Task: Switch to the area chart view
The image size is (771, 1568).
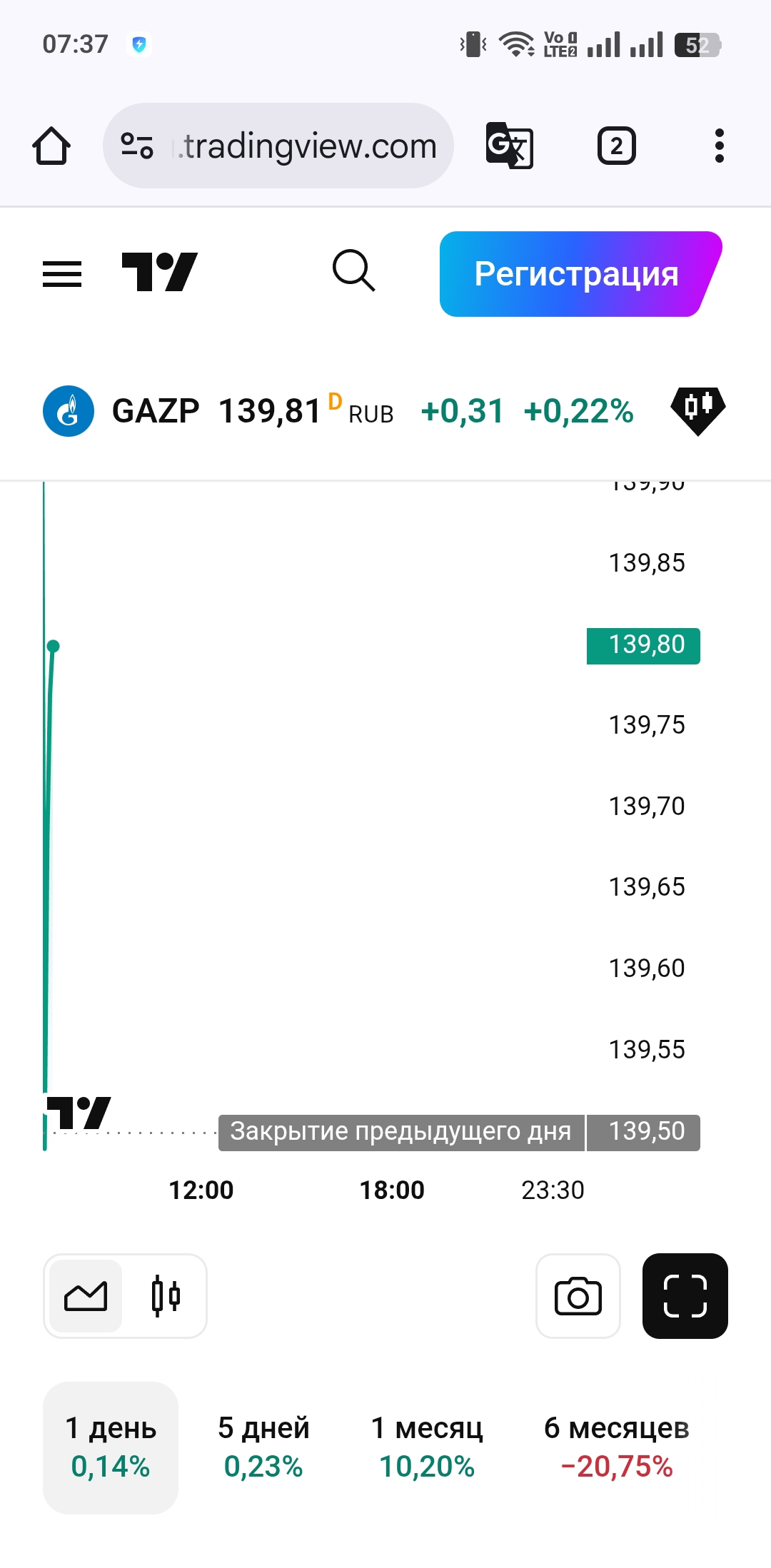Action: (x=86, y=1296)
